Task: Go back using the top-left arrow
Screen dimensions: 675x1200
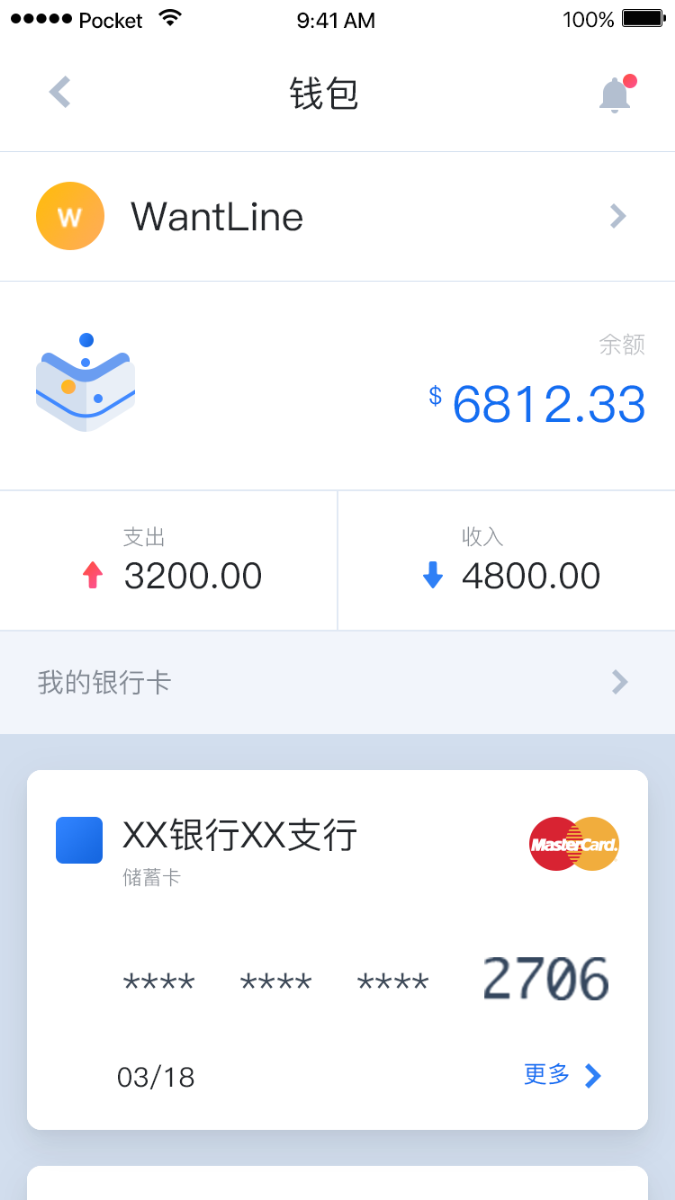Action: point(60,93)
